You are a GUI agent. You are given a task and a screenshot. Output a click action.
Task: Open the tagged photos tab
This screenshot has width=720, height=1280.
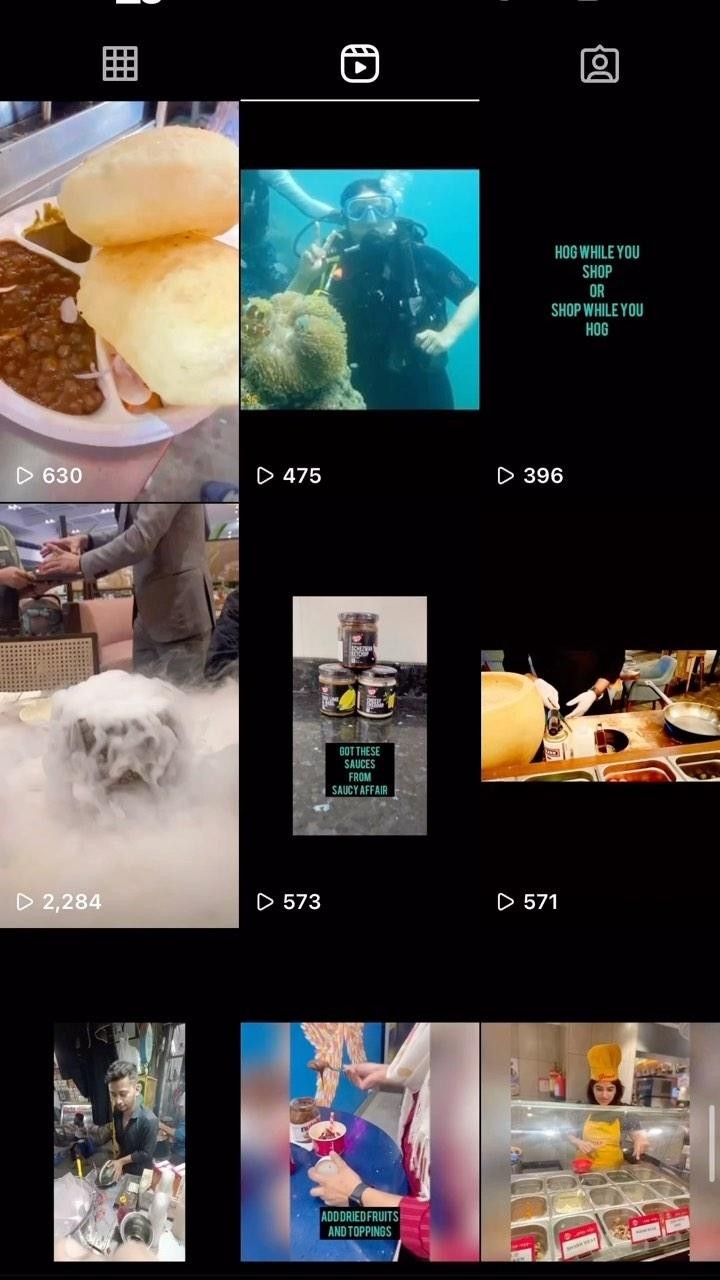point(599,65)
